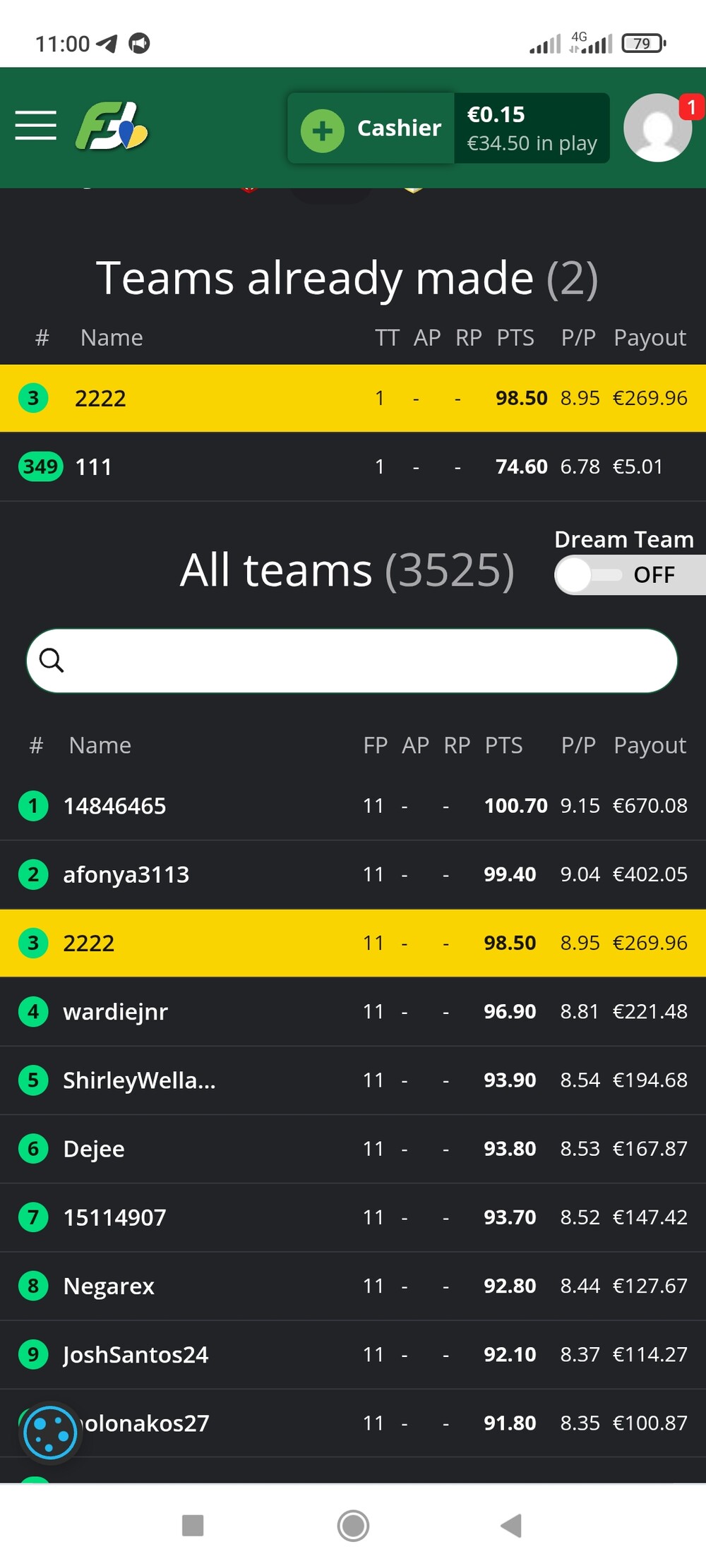Open the profile avatar
The width and height of the screenshot is (706, 1568).
[658, 128]
